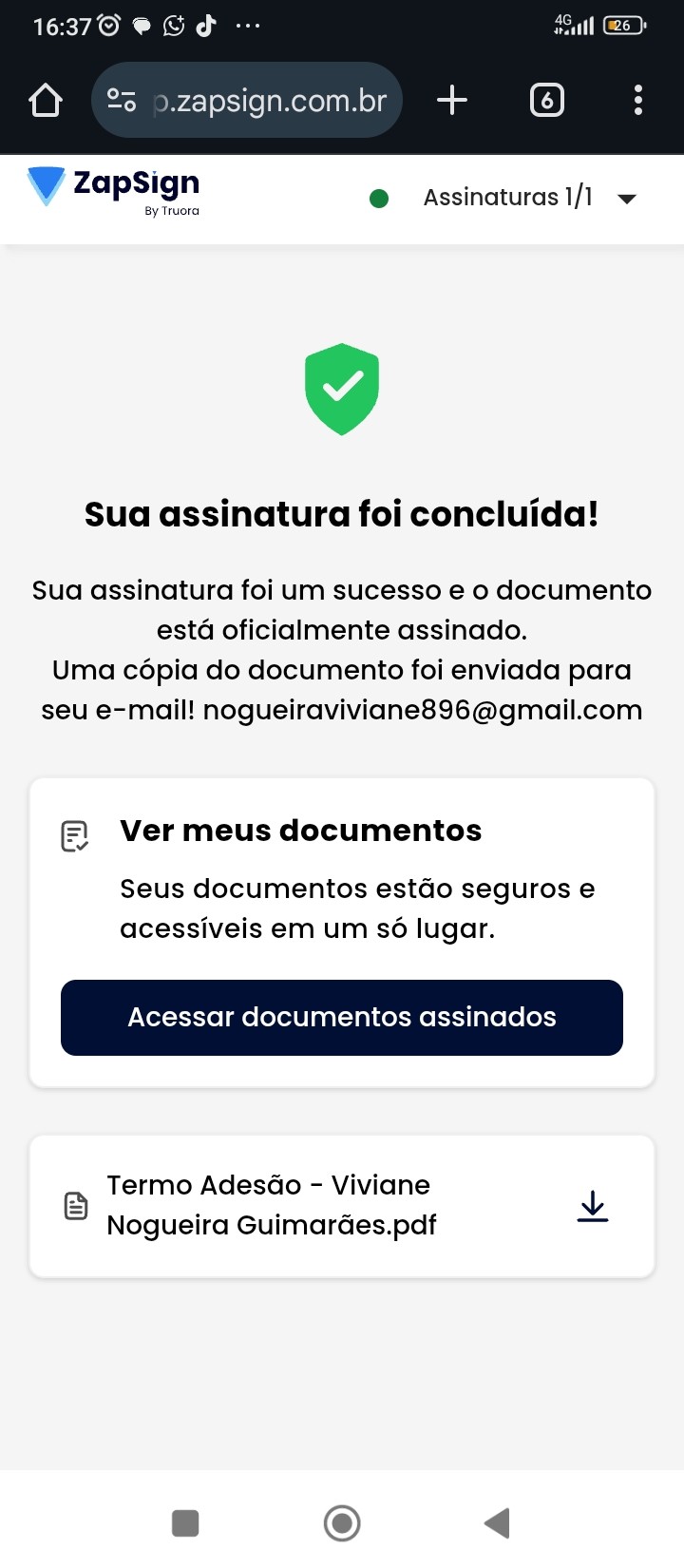Tap the ZapSign logo in the header
This screenshot has width=684, height=1568.
click(x=114, y=187)
